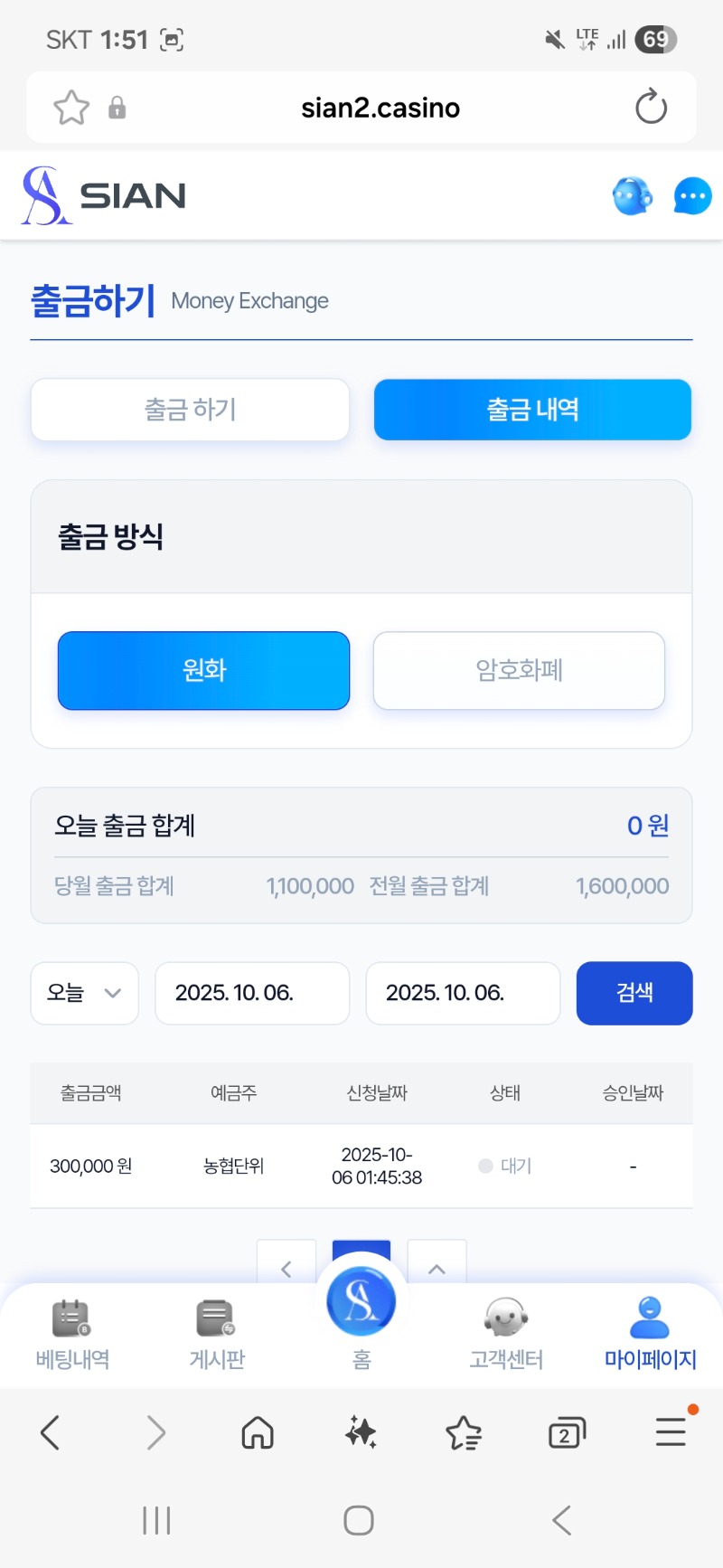Open the browser tabs switcher

click(567, 1433)
